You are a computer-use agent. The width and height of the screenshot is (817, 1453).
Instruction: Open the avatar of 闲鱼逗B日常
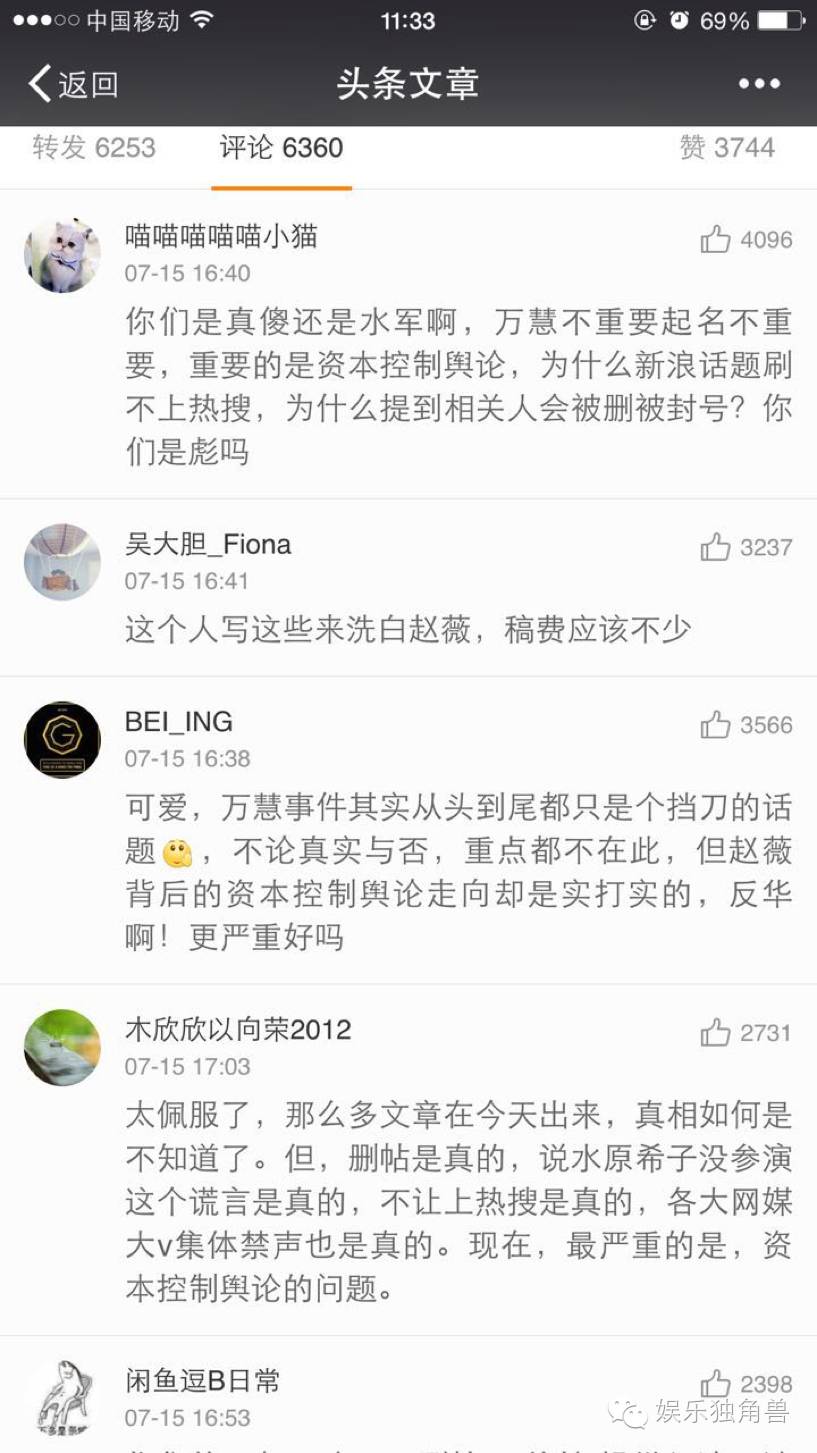coord(62,1397)
